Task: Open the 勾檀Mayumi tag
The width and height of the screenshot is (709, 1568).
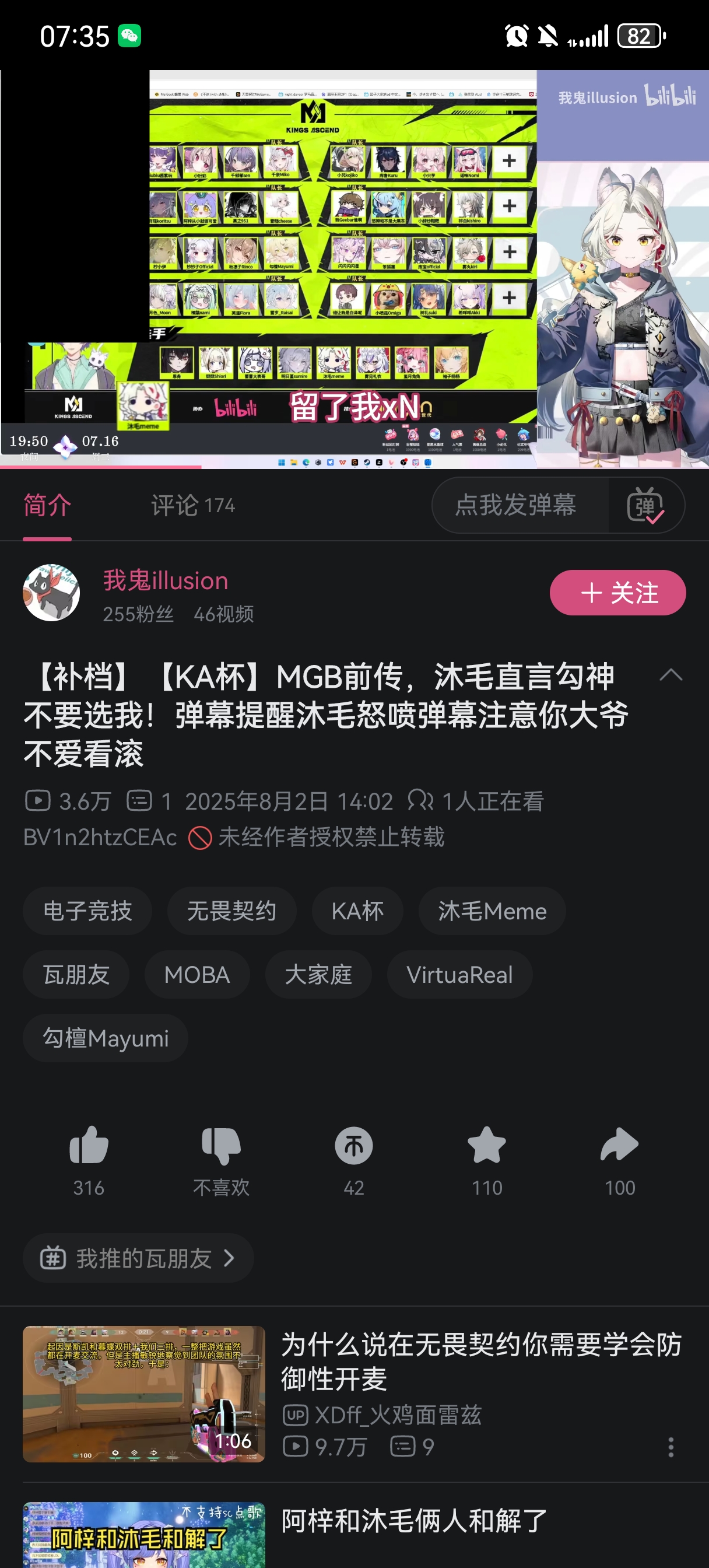Action: point(106,1038)
